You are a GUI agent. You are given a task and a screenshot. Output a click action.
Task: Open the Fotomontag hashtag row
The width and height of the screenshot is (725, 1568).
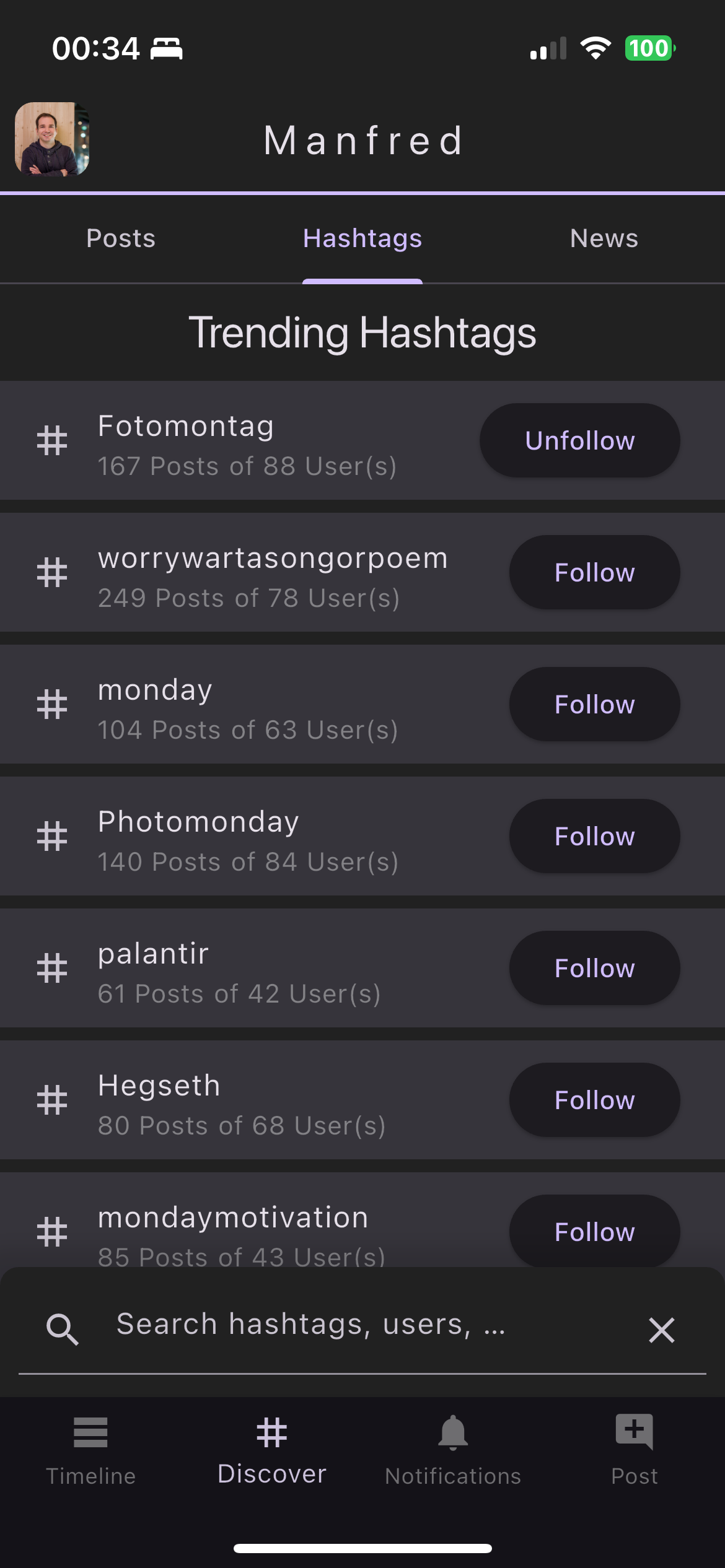(x=362, y=440)
